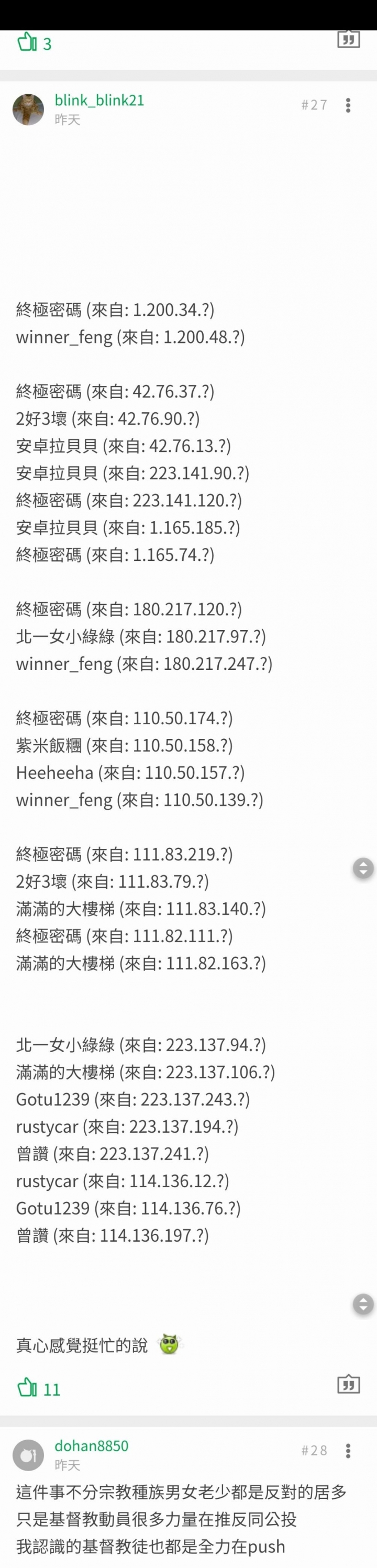
Task: Open overflow menu for post #27
Action: coord(348,105)
